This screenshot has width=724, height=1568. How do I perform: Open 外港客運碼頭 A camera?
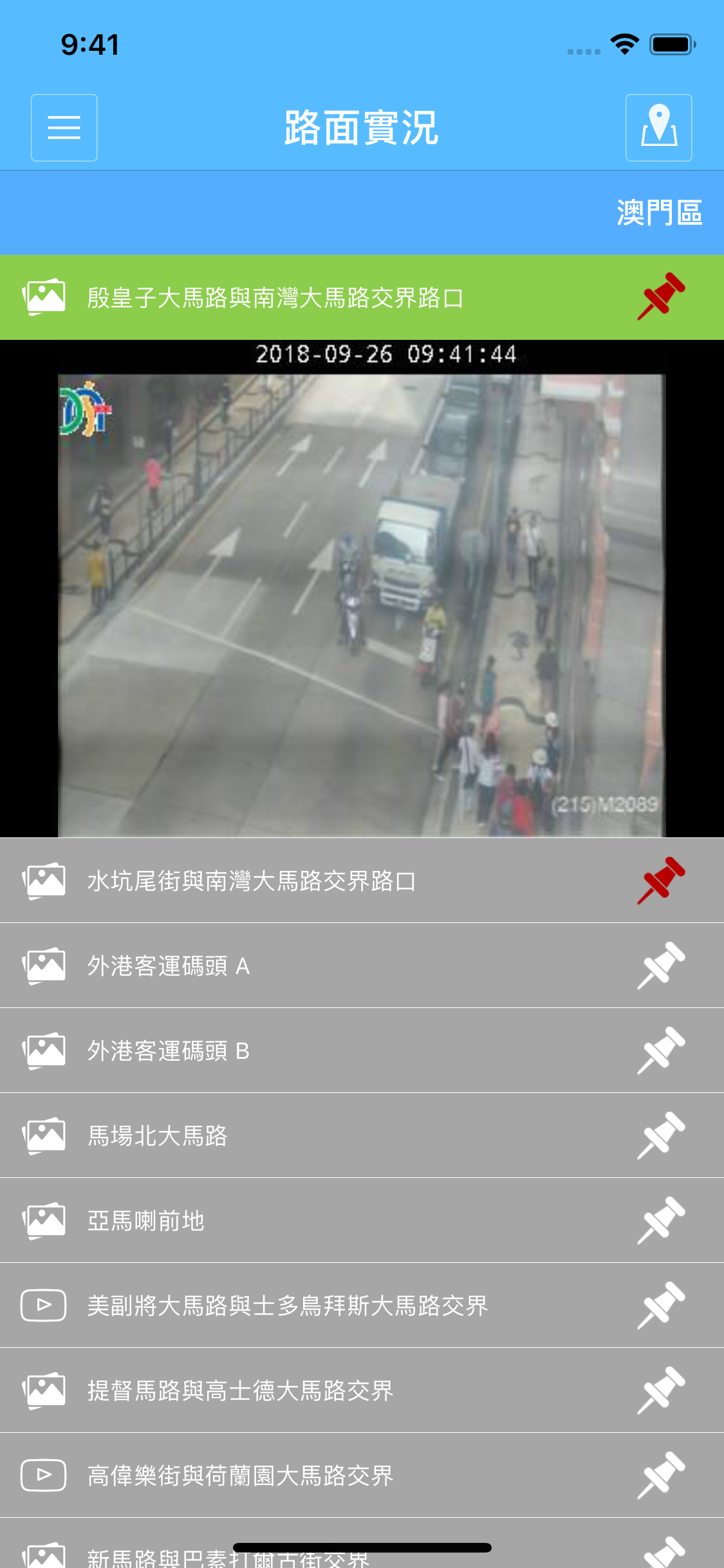pos(169,966)
